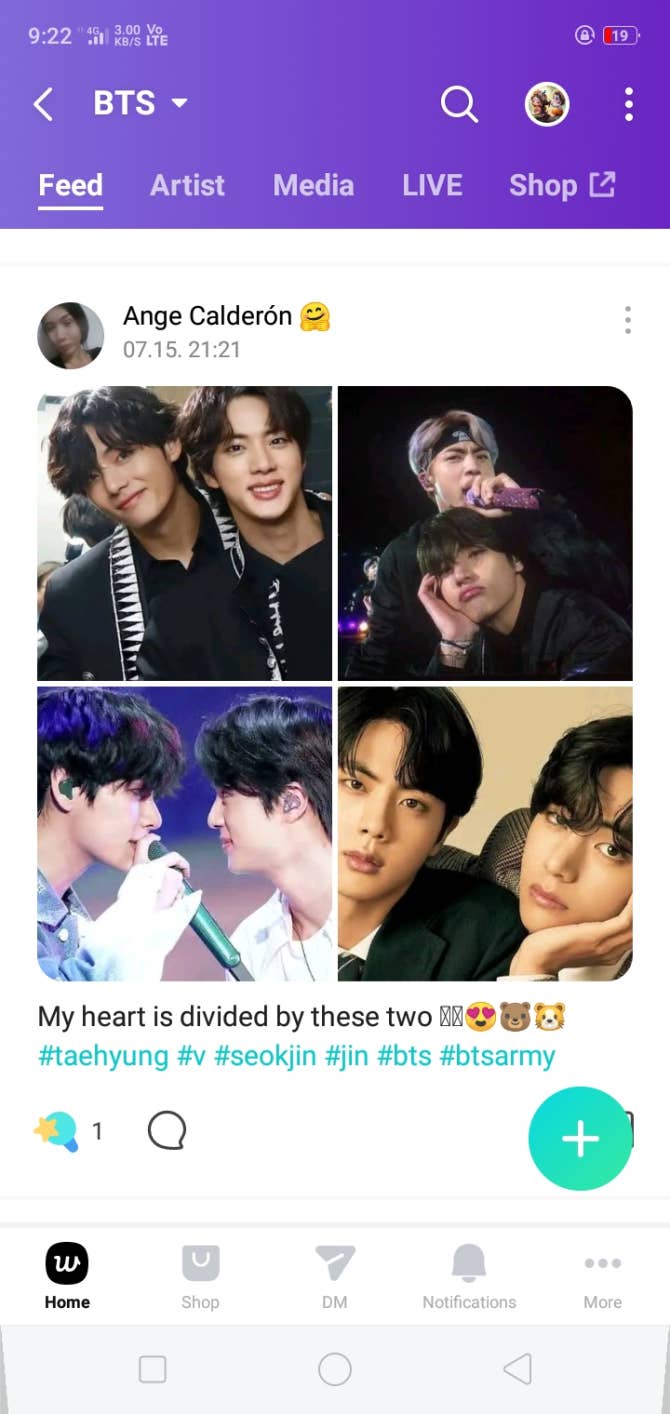This screenshot has height=1414, width=670.
Task: Open the header overflow menu
Action: click(628, 104)
